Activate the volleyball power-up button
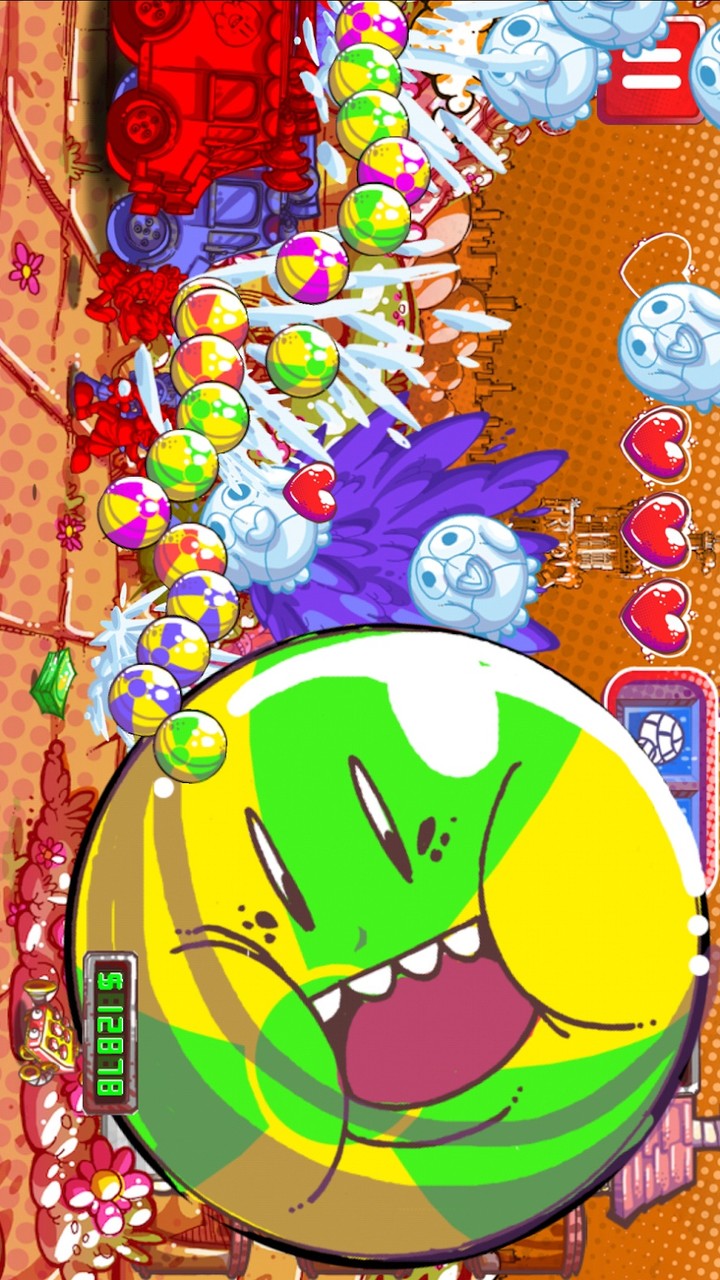Image resolution: width=720 pixels, height=1280 pixels. [661, 737]
